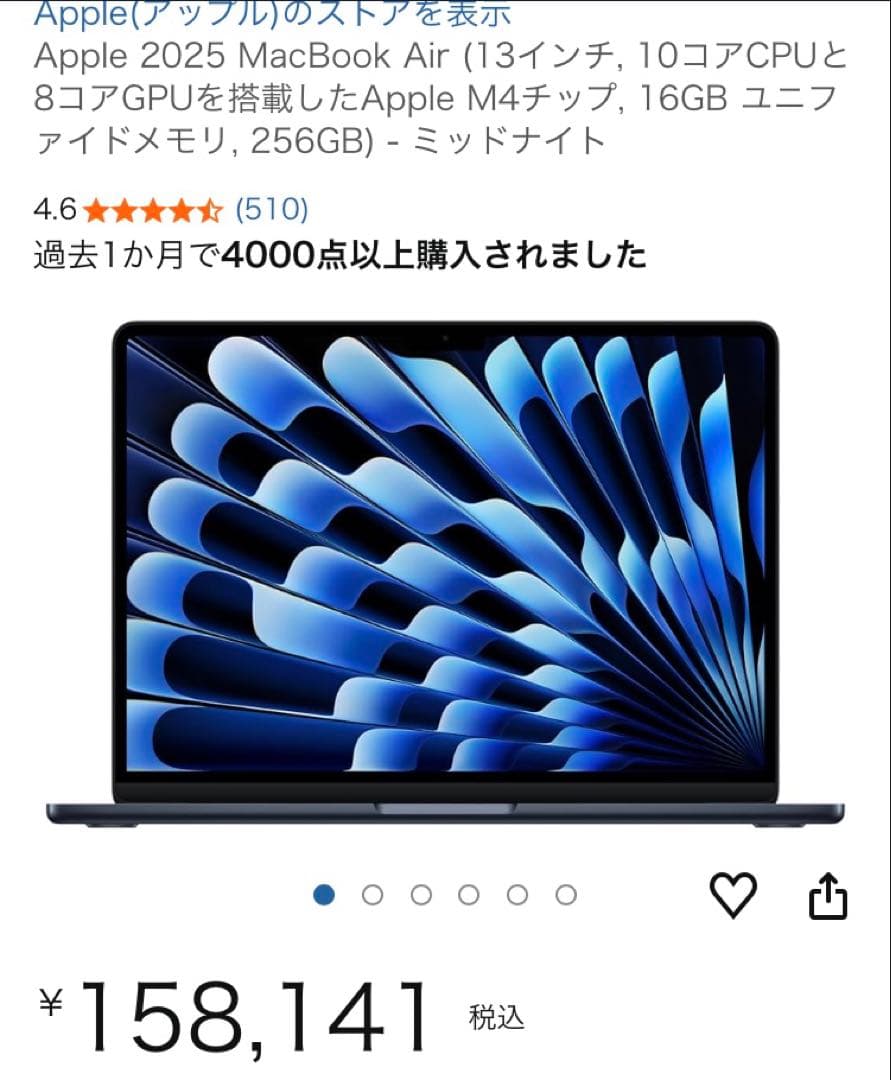Open the Apple store link
This screenshot has height=1080, width=891.
click(x=272, y=12)
